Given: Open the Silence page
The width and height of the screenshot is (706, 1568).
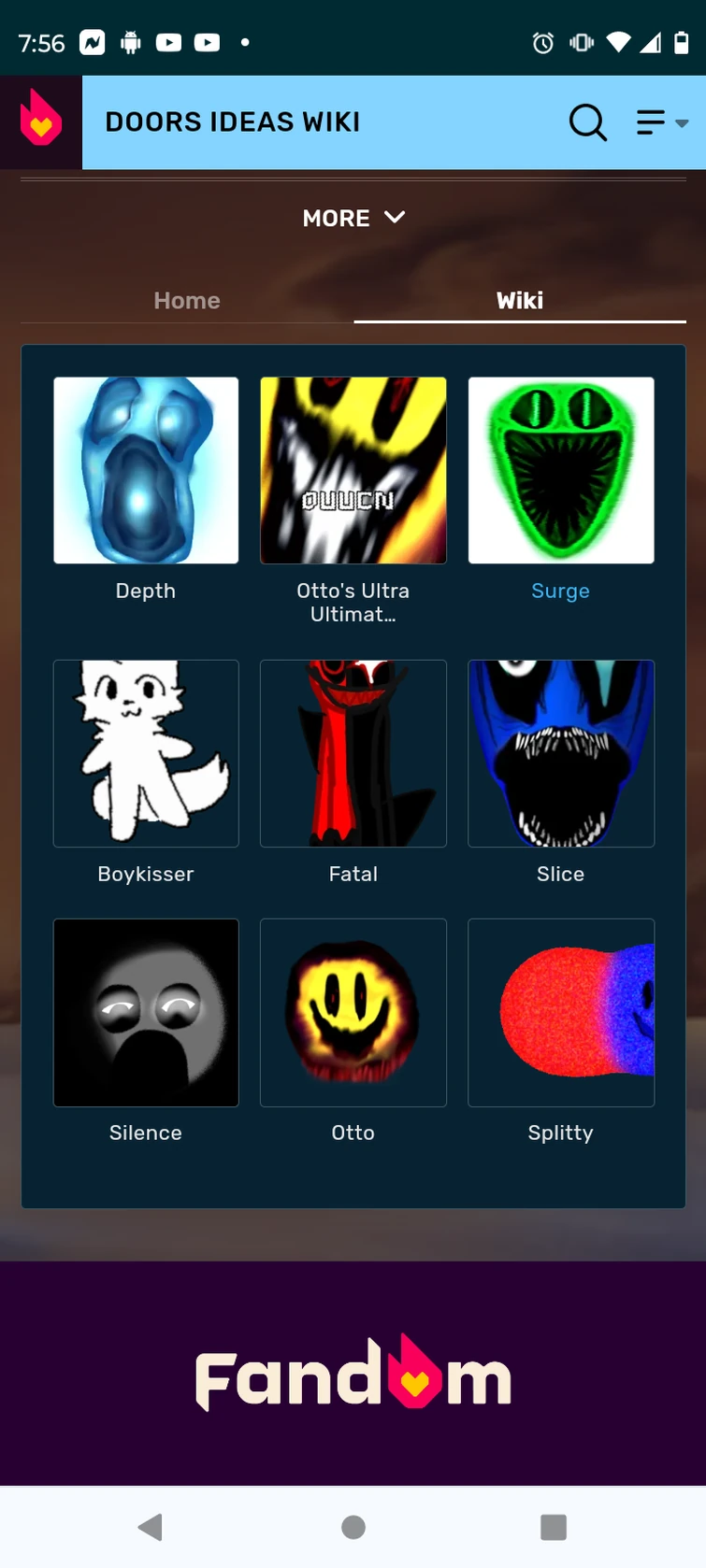Looking at the screenshot, I should (x=146, y=1012).
